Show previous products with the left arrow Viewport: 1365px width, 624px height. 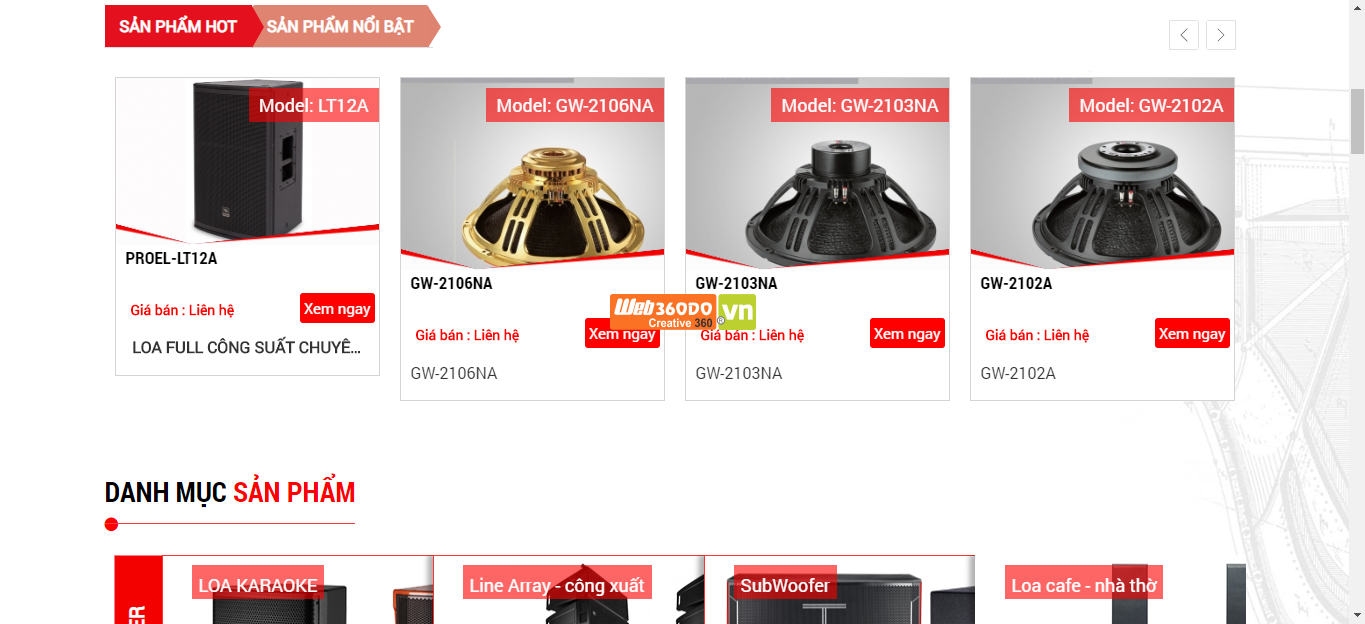[1184, 35]
